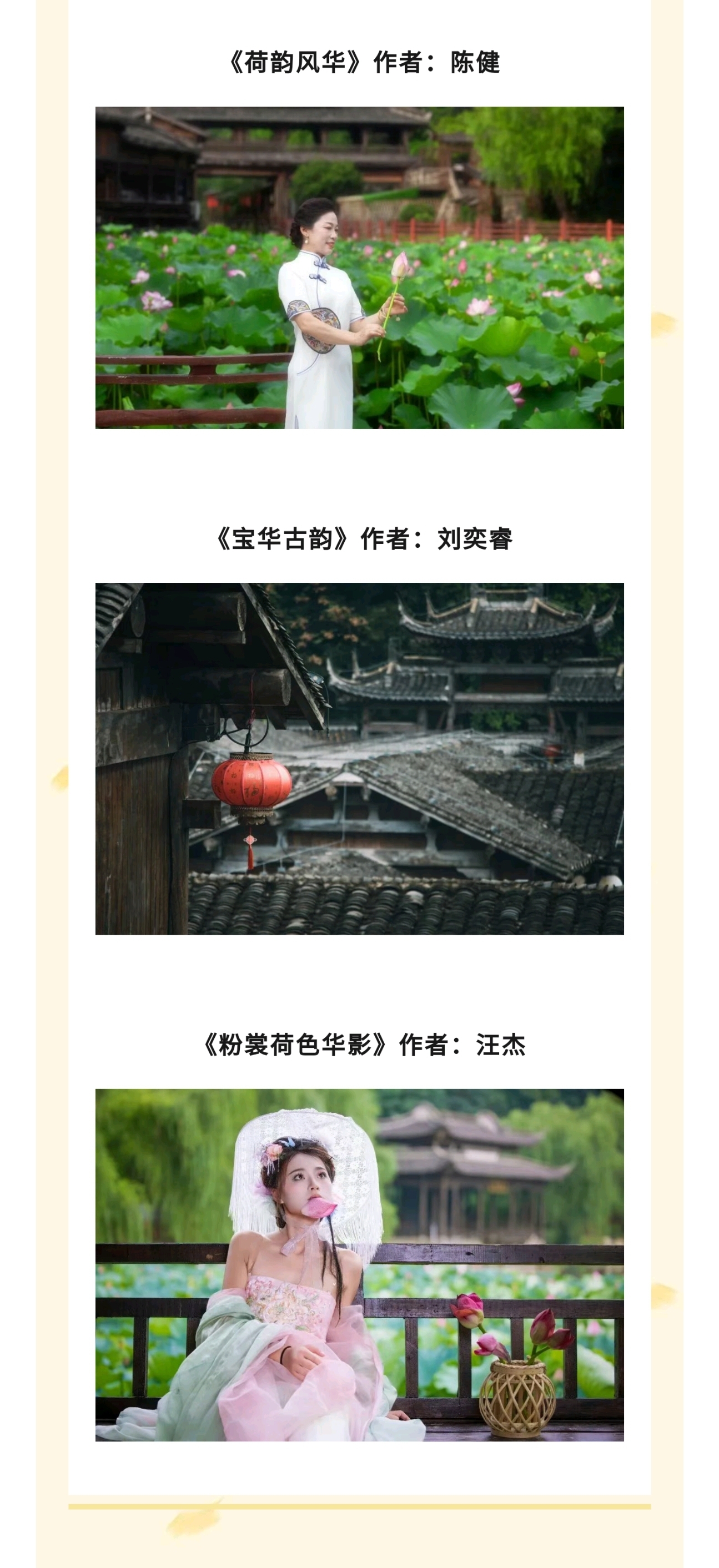Open the 《荷韵风华》 photo by 陈健
719x1568 pixels.
coord(359,268)
